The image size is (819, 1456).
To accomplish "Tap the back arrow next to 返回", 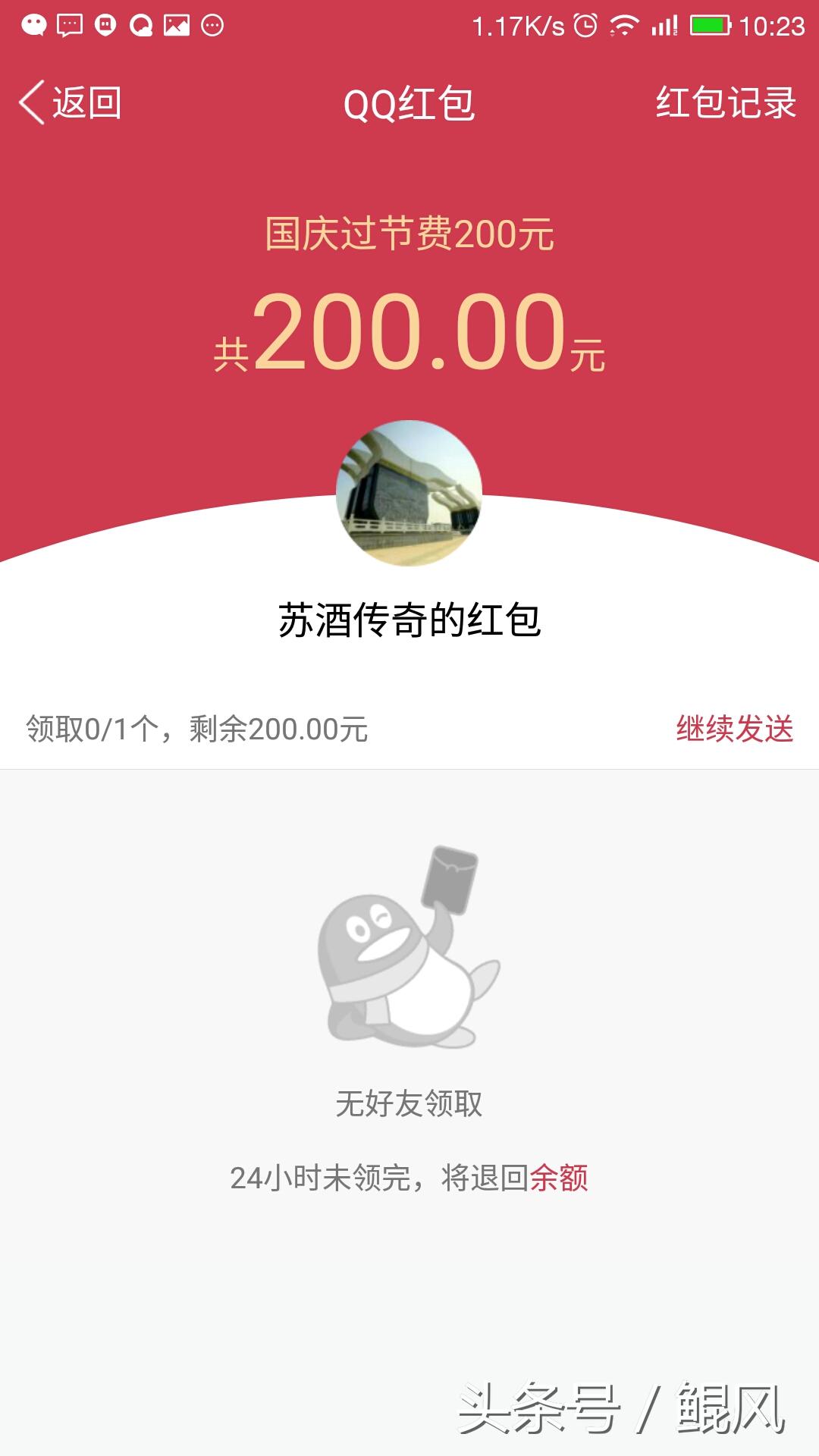I will coord(32,104).
